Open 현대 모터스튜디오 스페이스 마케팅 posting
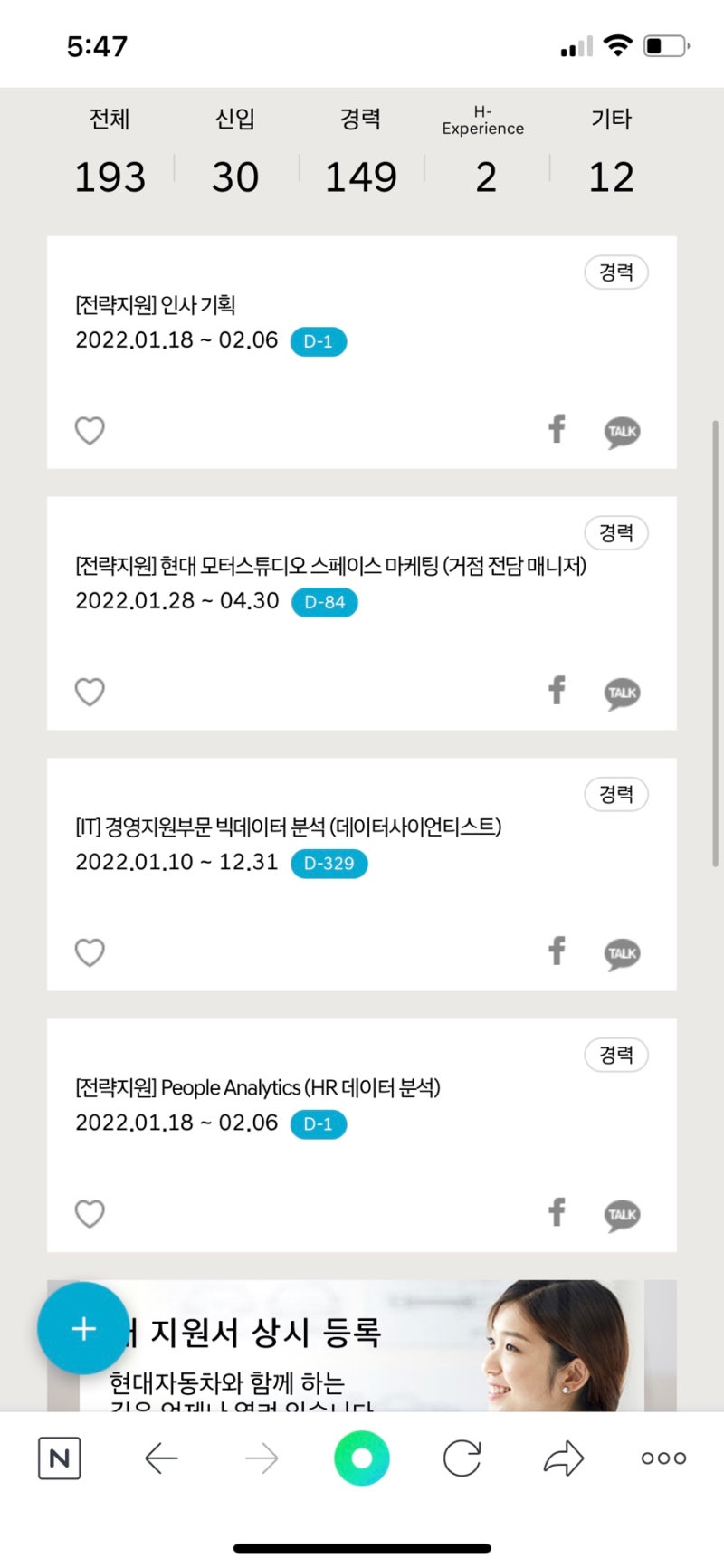 (x=330, y=566)
